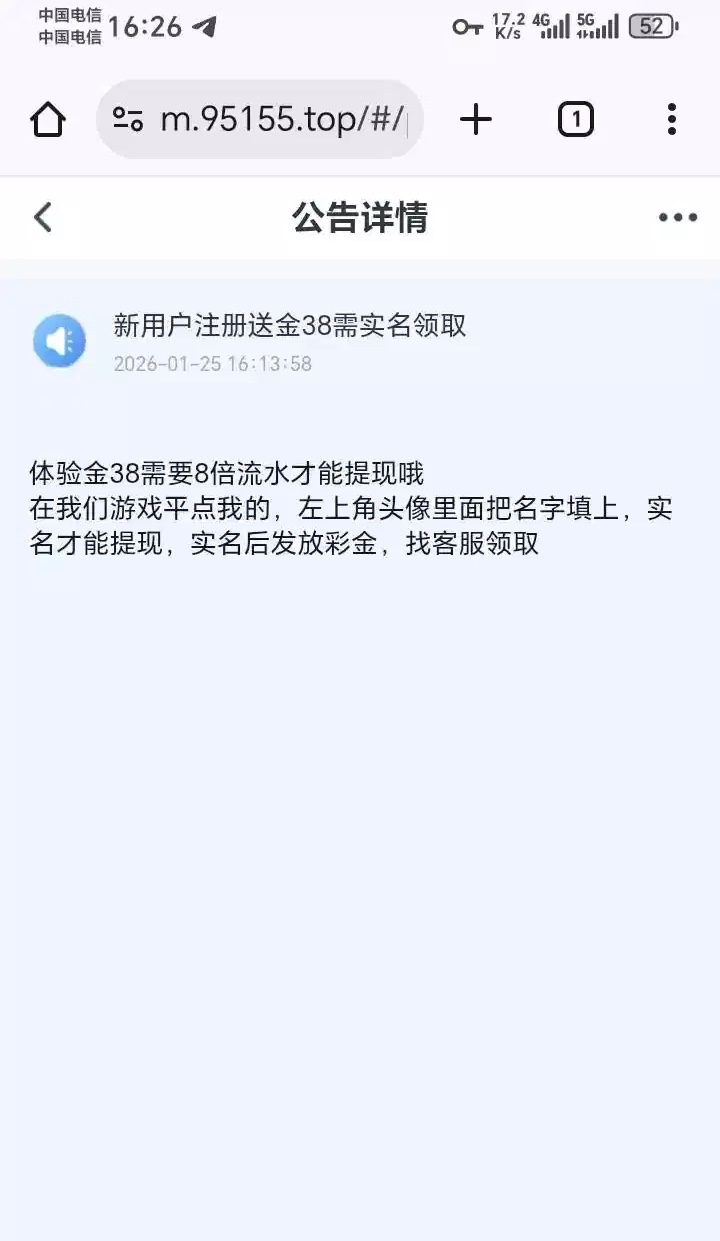This screenshot has height=1241, width=720.
Task: Show the open tabs switcher
Action: tap(575, 120)
